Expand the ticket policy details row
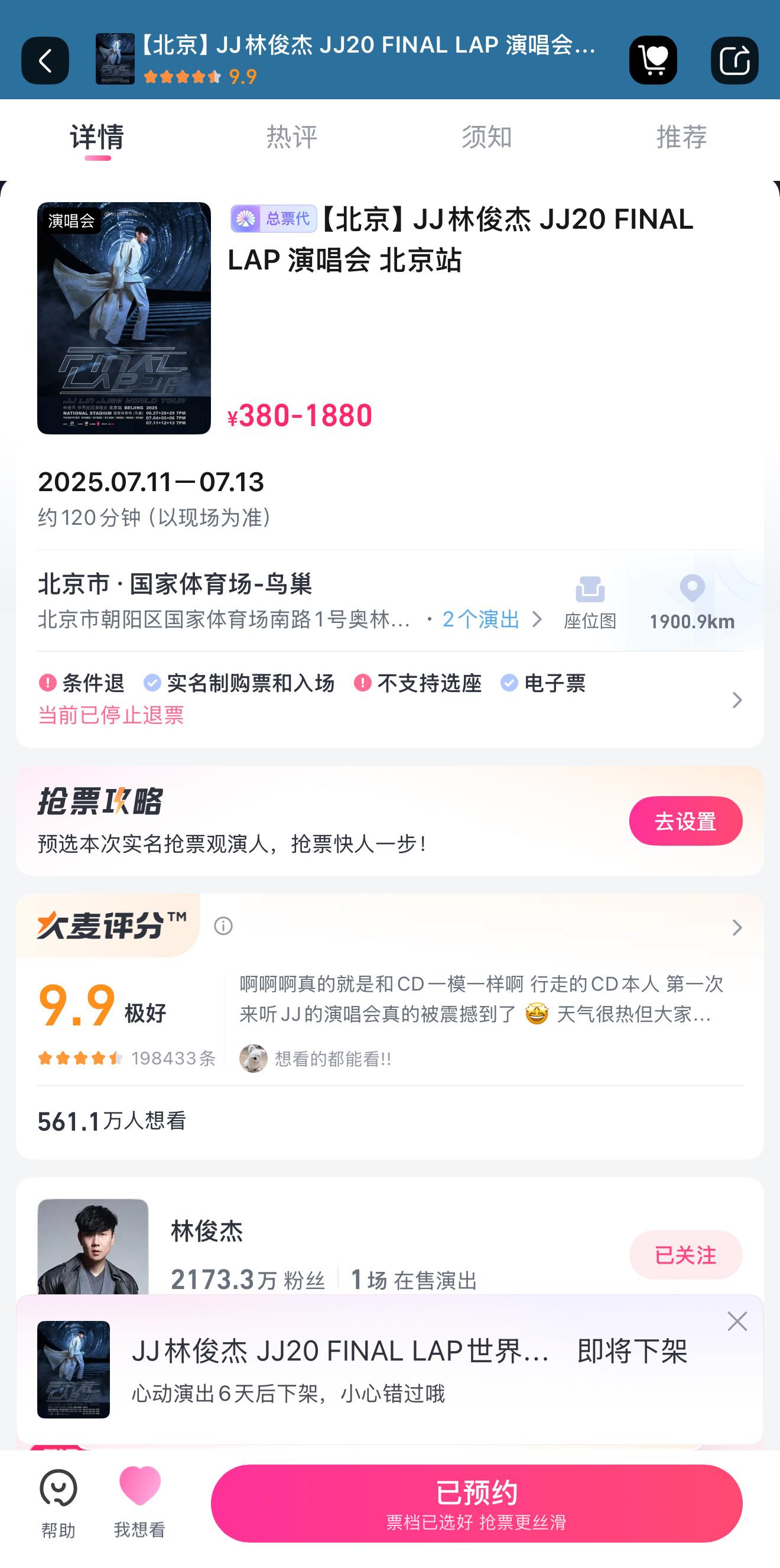The height and width of the screenshot is (1568, 780). pyautogui.click(x=736, y=700)
